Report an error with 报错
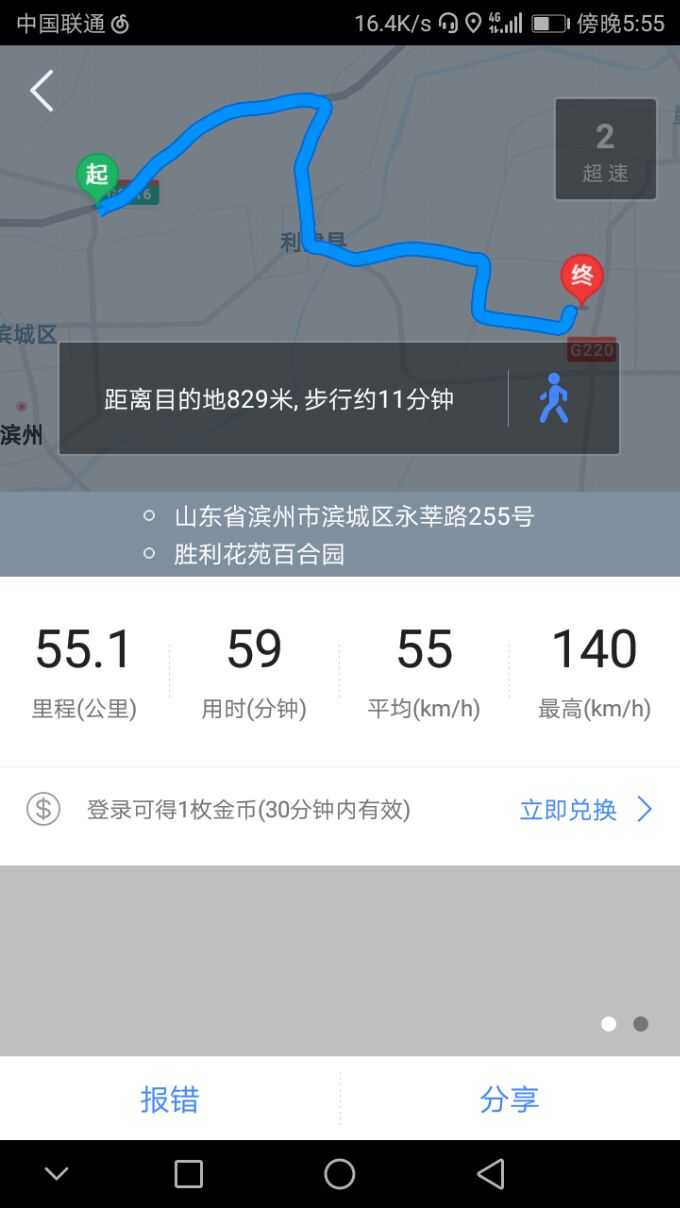The height and width of the screenshot is (1208, 680). (x=170, y=1099)
